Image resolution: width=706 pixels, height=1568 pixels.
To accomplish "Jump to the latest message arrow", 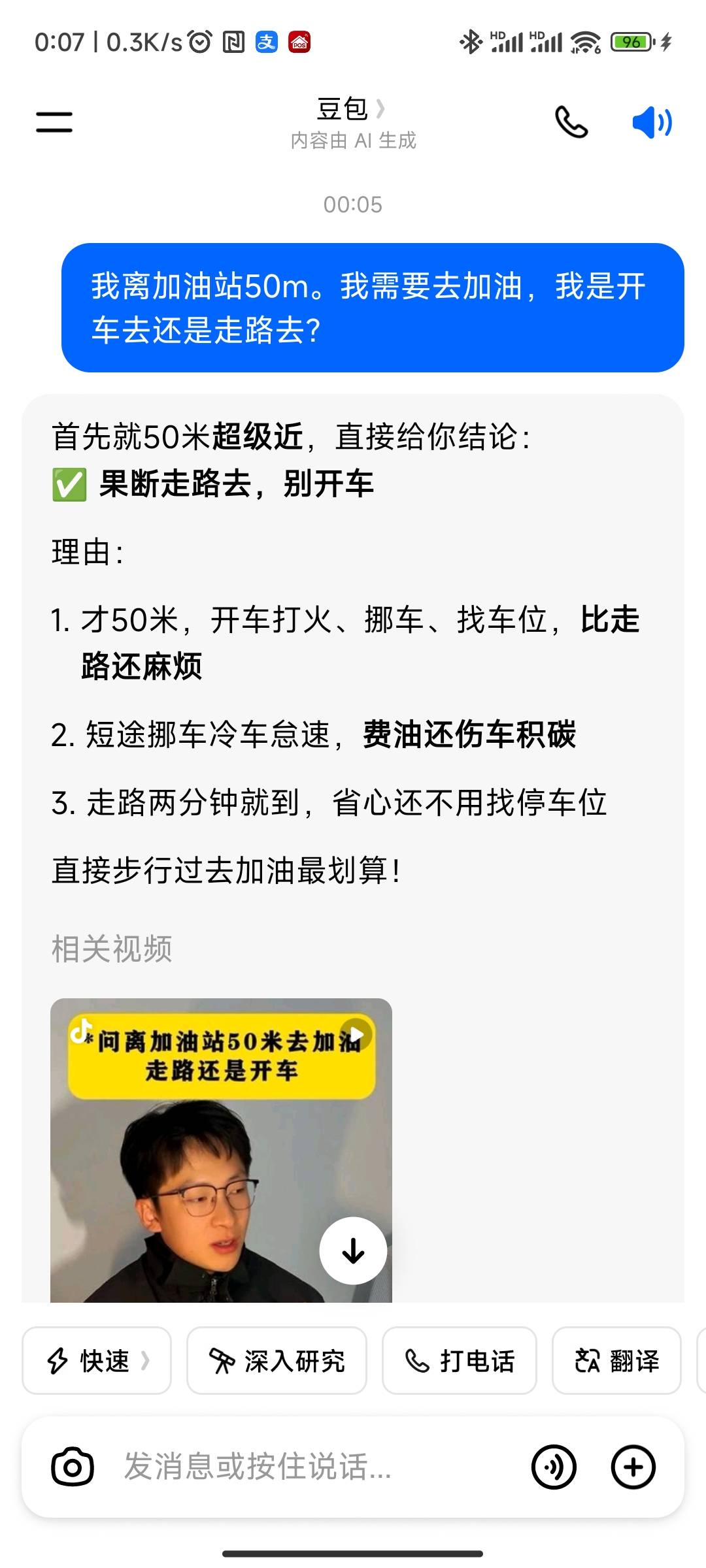I will (x=353, y=1250).
